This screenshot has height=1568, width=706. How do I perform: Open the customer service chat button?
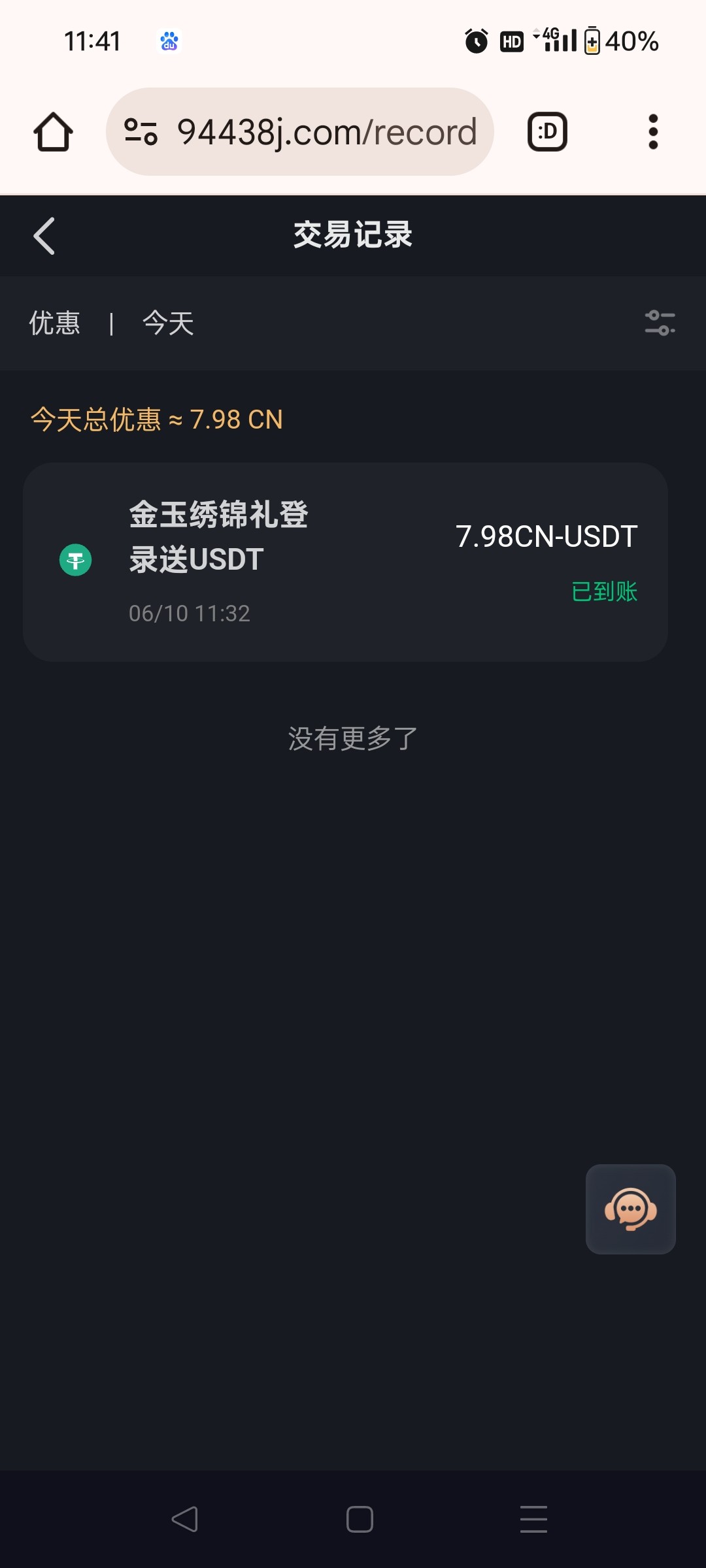(630, 1209)
